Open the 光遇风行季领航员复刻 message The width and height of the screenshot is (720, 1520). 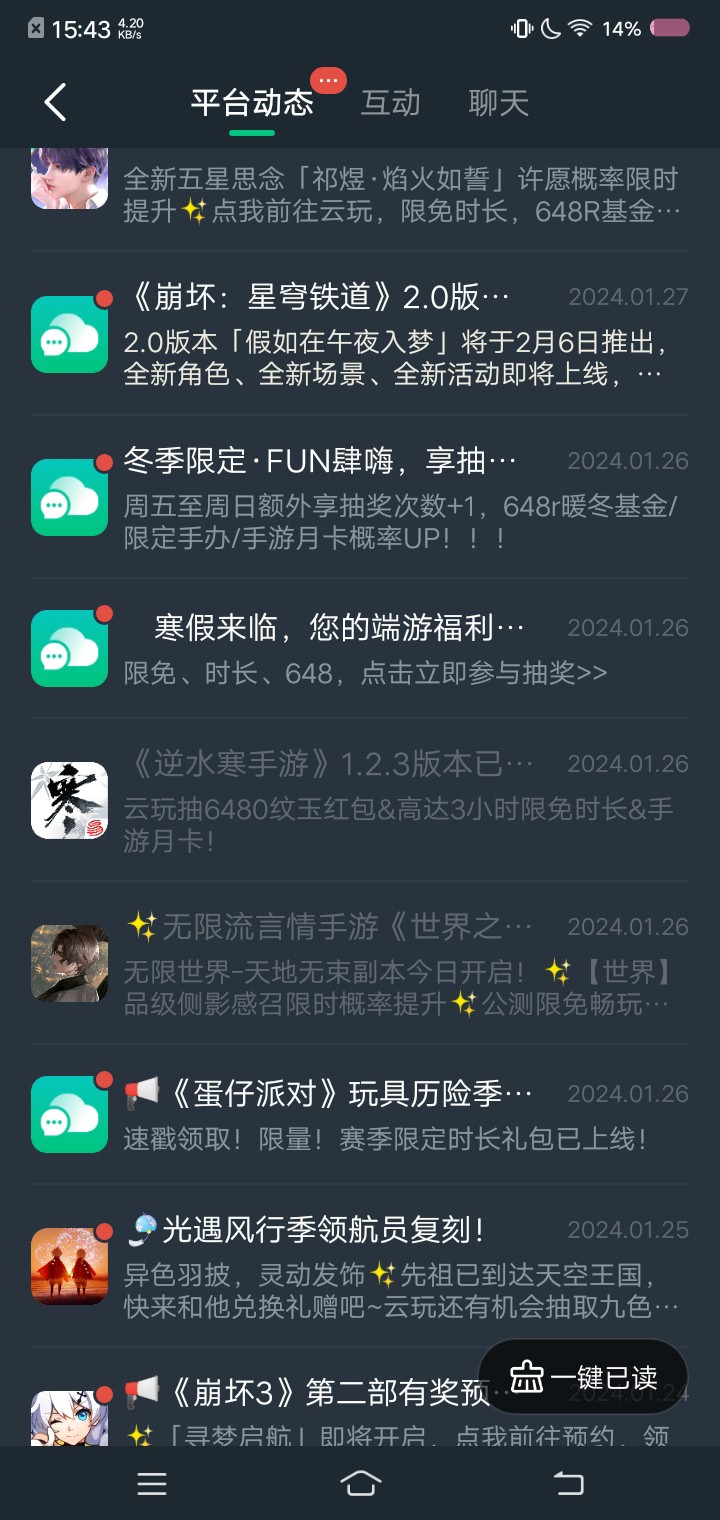(x=400, y=1266)
